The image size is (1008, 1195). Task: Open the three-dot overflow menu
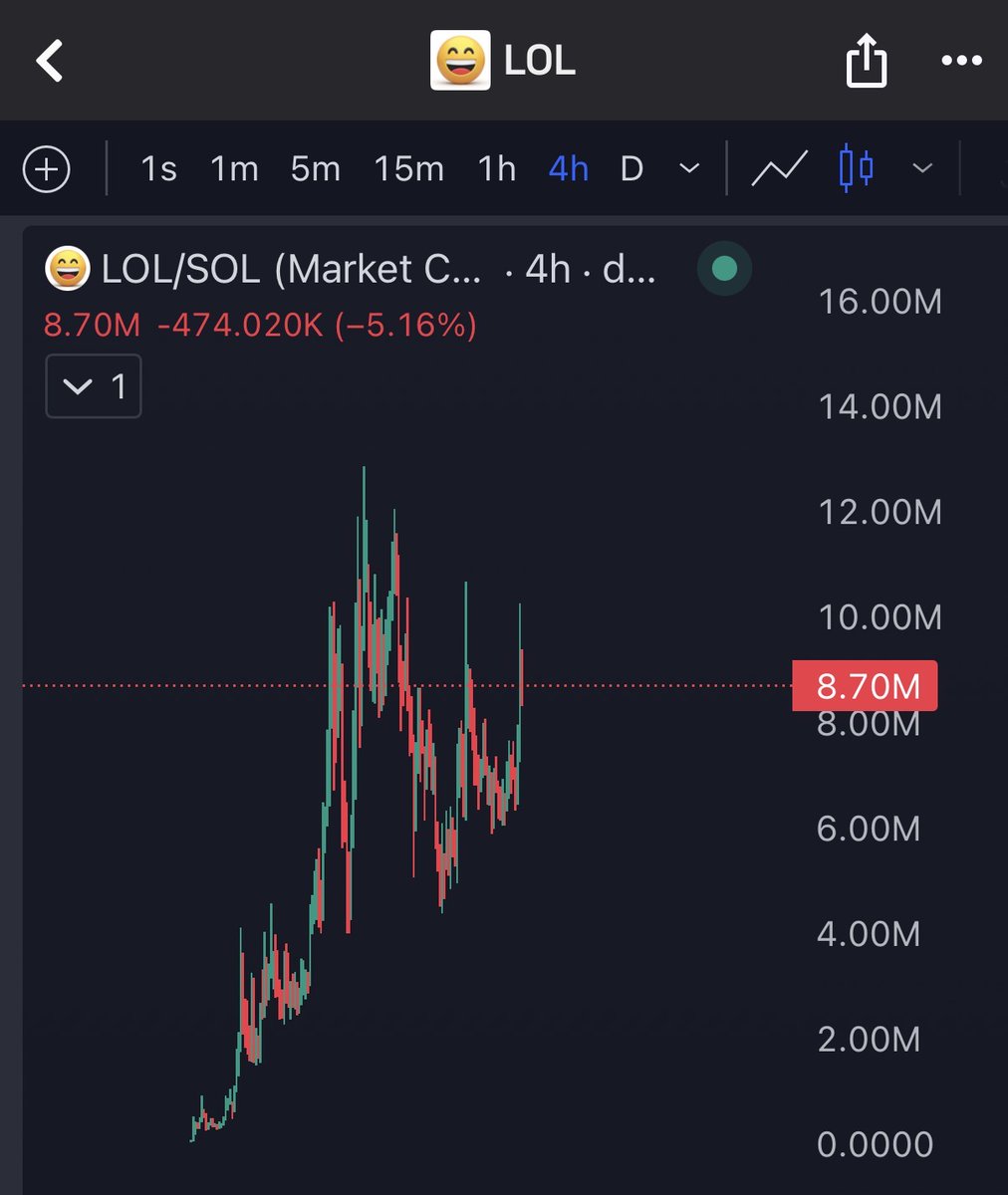(x=961, y=62)
